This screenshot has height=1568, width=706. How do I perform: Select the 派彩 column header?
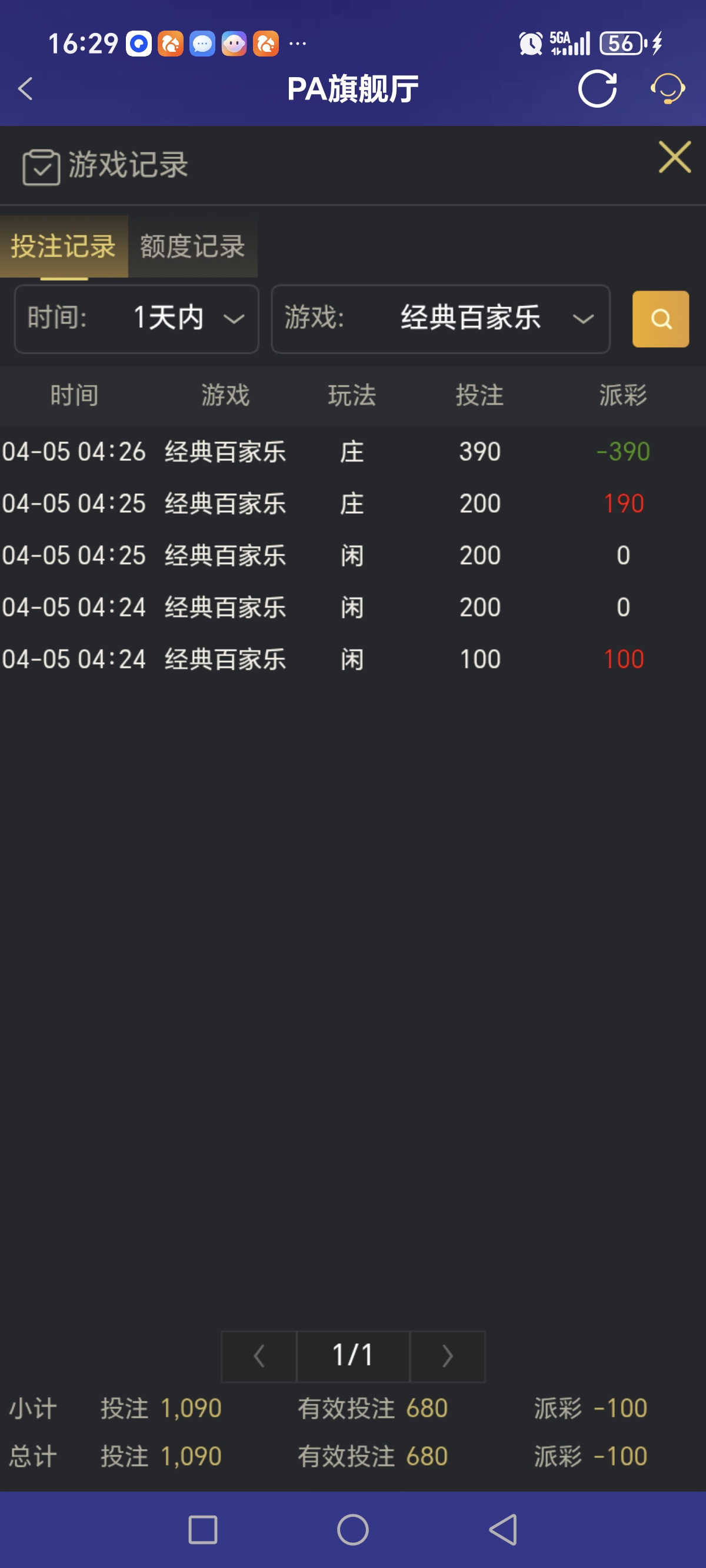(622, 394)
